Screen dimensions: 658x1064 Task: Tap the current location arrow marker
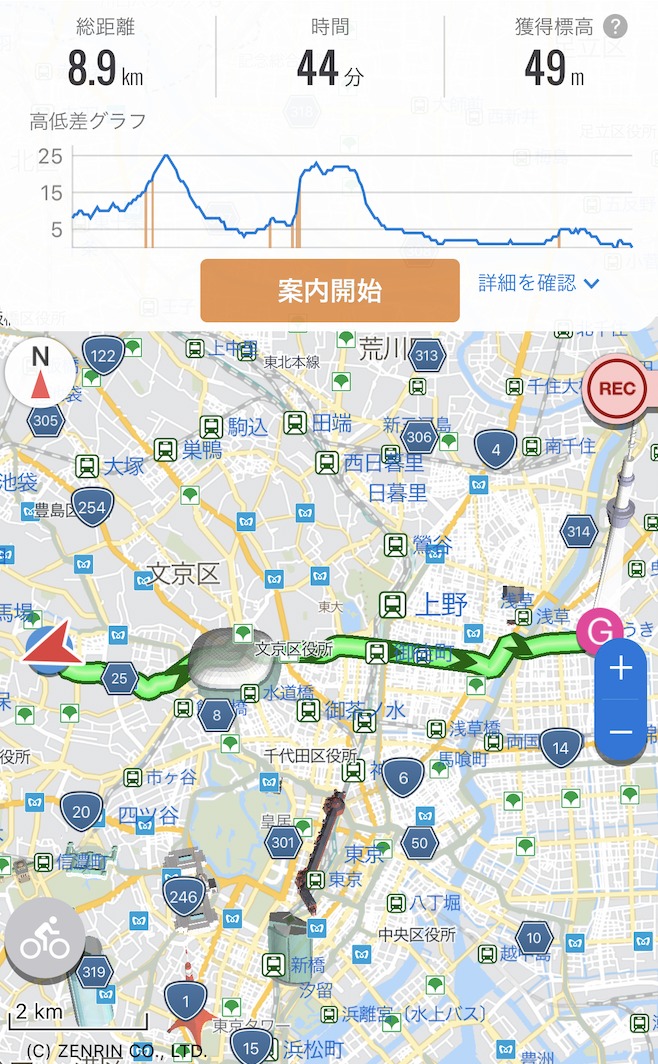(x=52, y=647)
